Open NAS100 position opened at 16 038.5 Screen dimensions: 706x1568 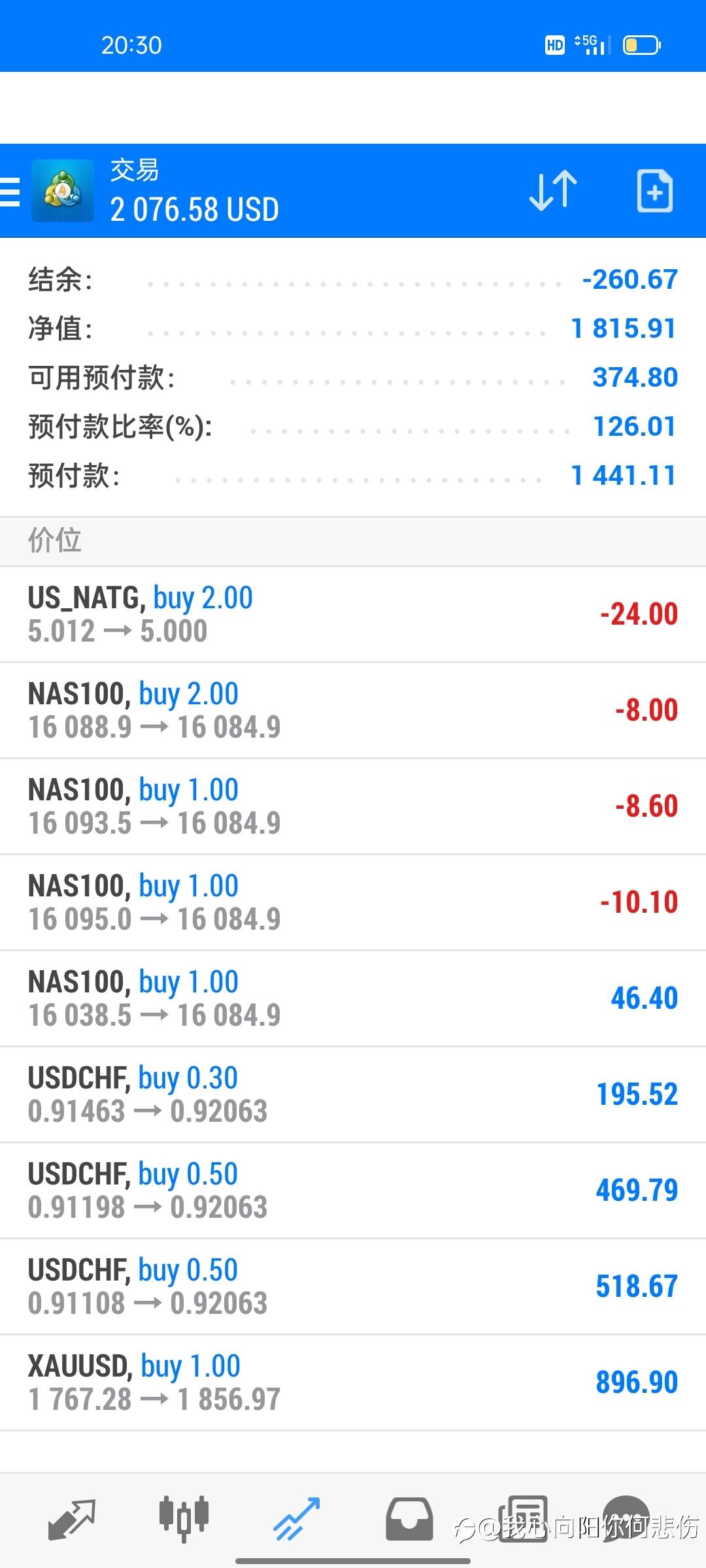(x=353, y=998)
